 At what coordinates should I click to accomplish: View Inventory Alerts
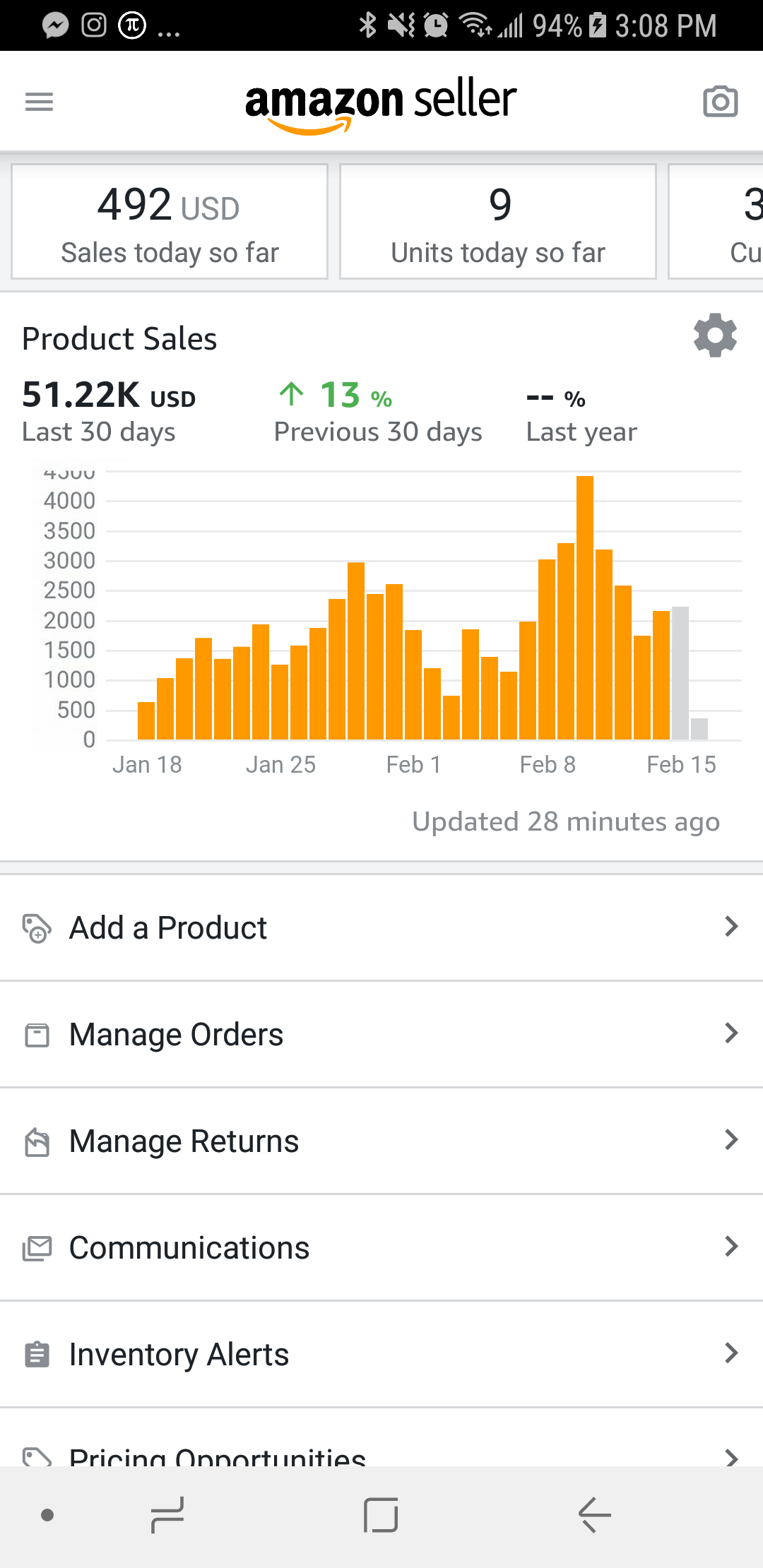pyautogui.click(x=381, y=1355)
